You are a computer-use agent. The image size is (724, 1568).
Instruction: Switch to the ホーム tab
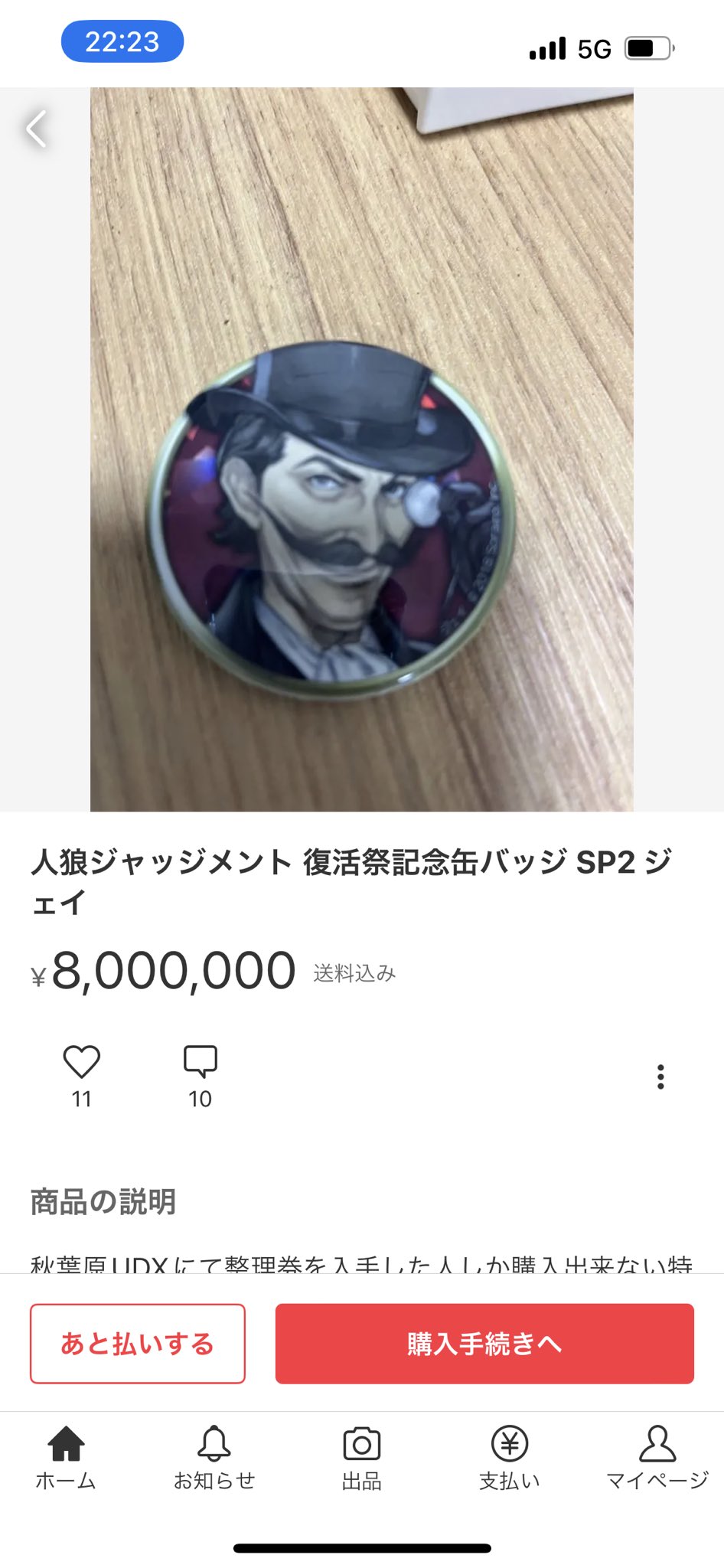pos(66,1457)
